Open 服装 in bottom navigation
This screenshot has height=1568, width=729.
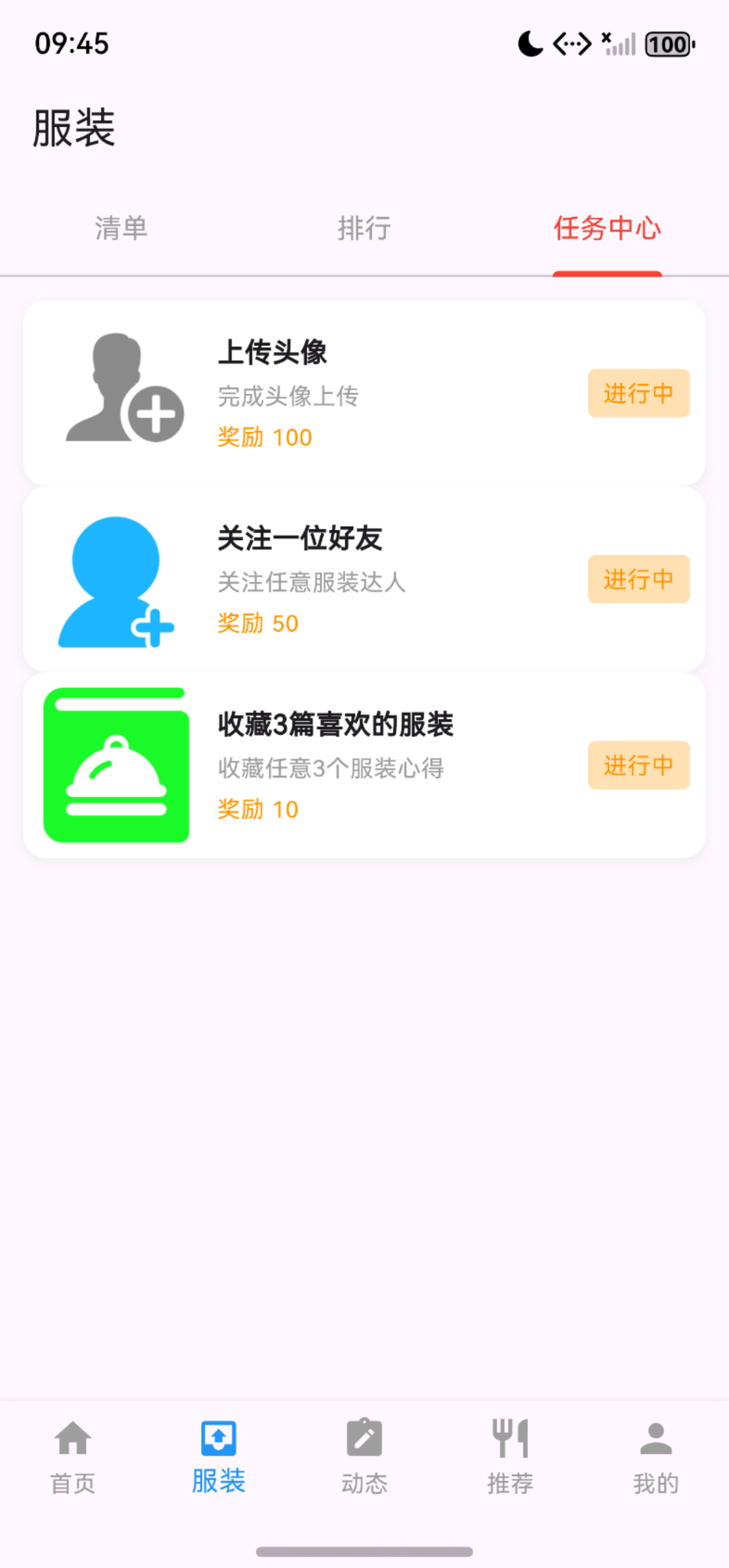tap(219, 1457)
